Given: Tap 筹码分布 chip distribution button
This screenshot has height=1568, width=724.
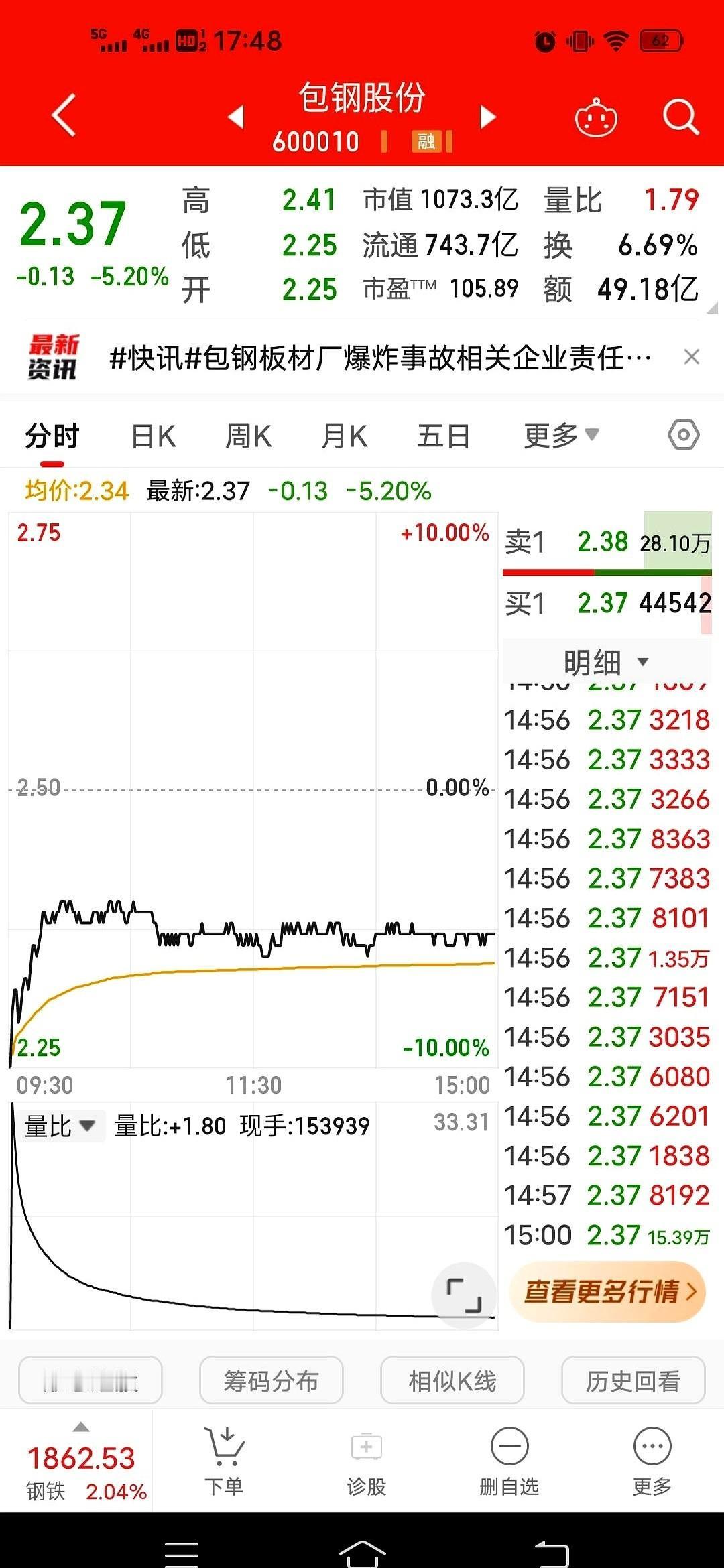Looking at the screenshot, I should point(271,1380).
